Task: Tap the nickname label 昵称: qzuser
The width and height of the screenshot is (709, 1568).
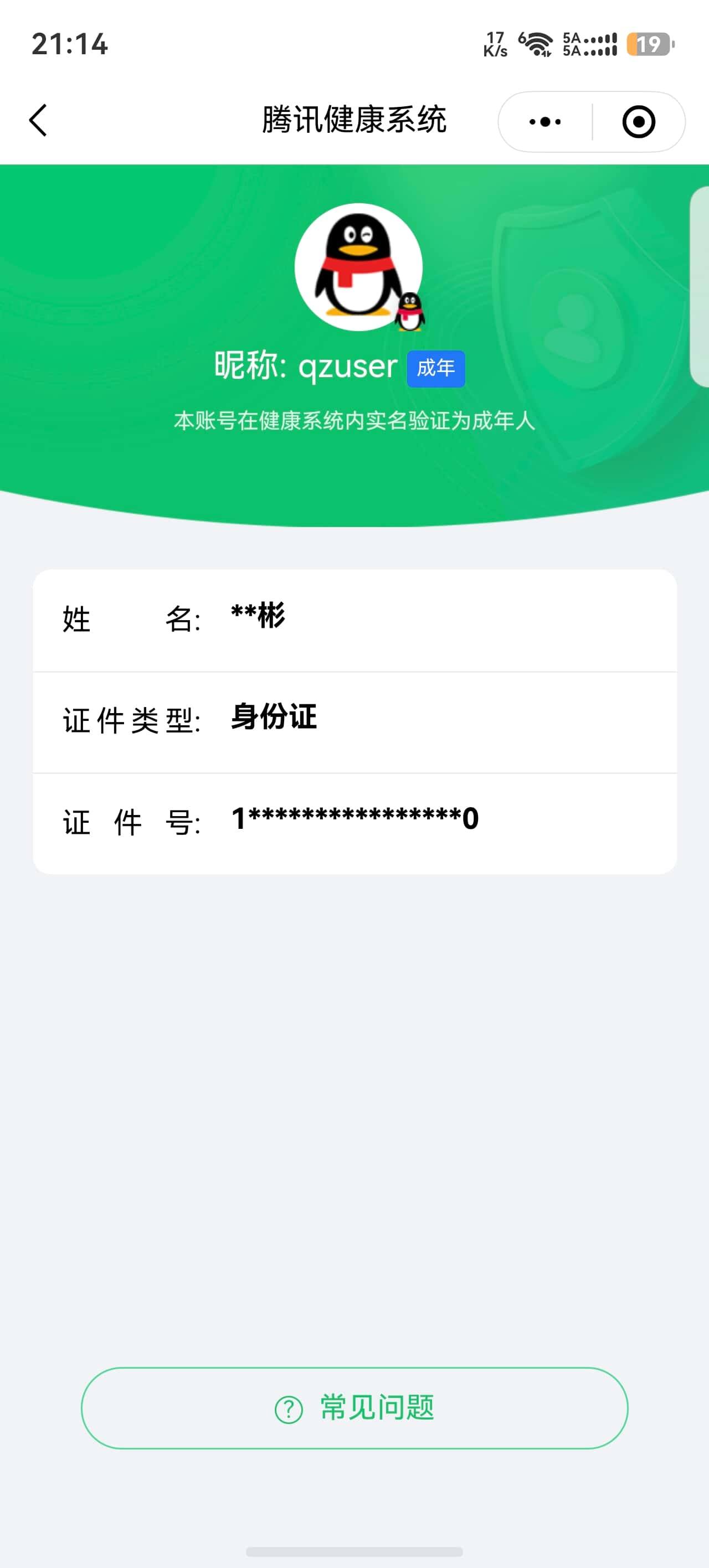Action: click(x=305, y=367)
